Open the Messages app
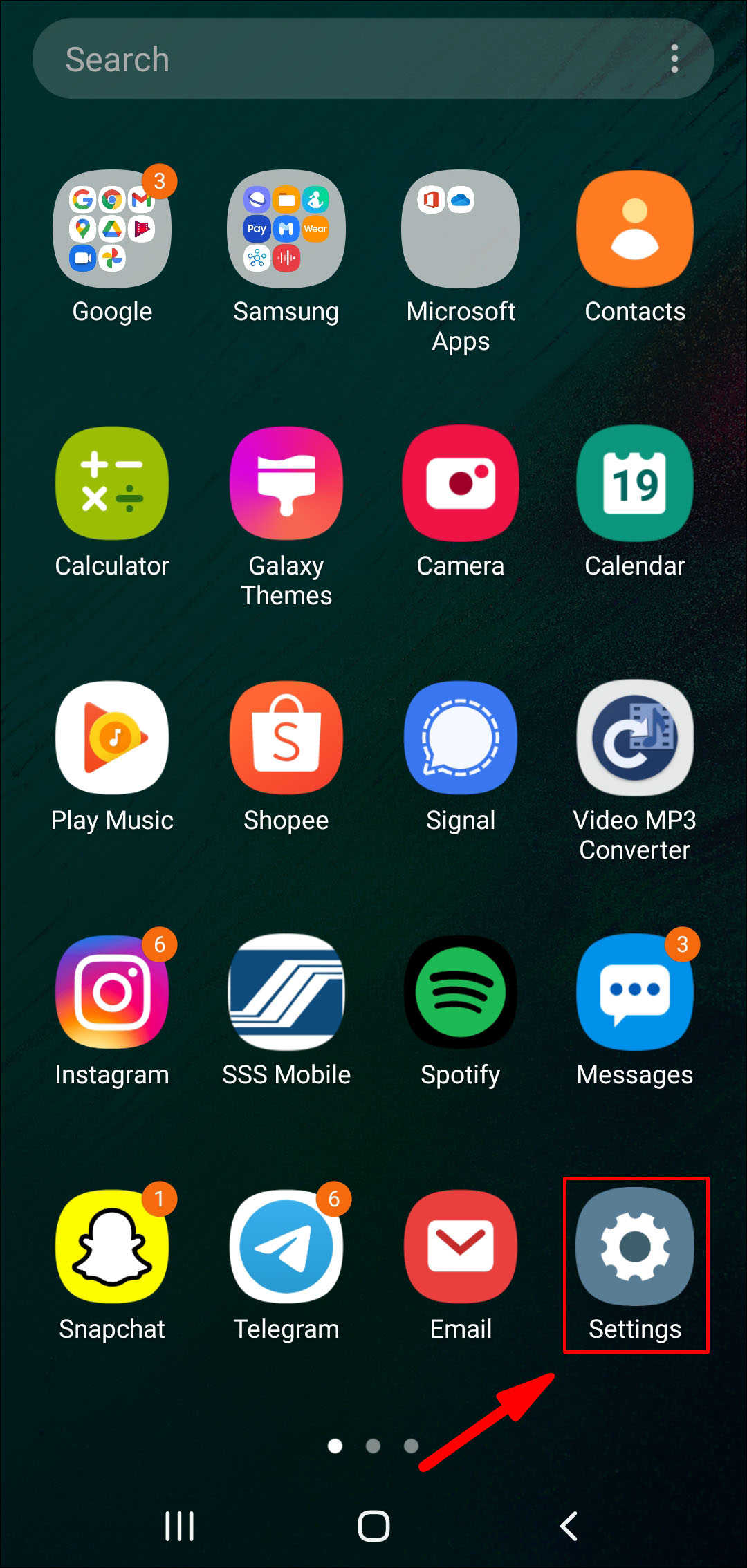 pos(635,992)
